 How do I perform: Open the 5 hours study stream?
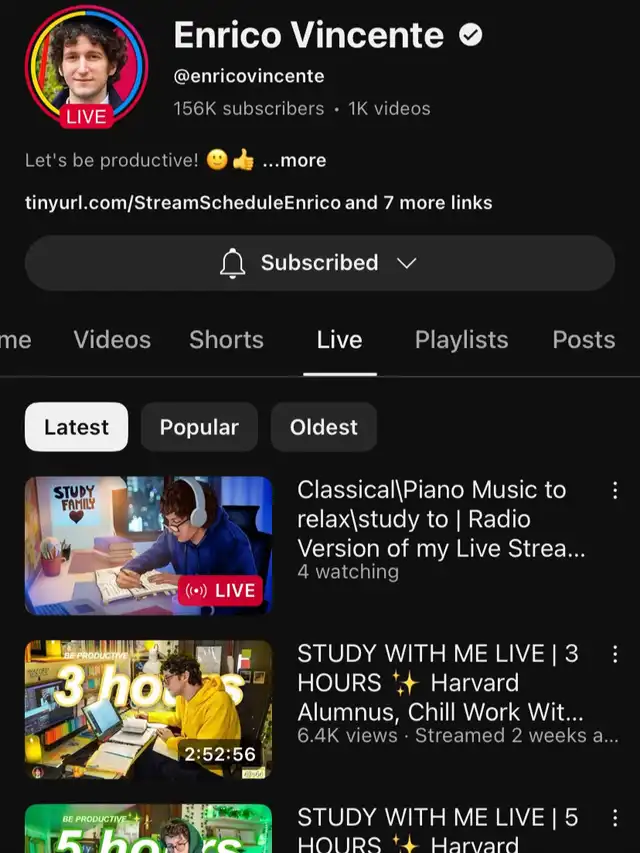[x=148, y=829]
